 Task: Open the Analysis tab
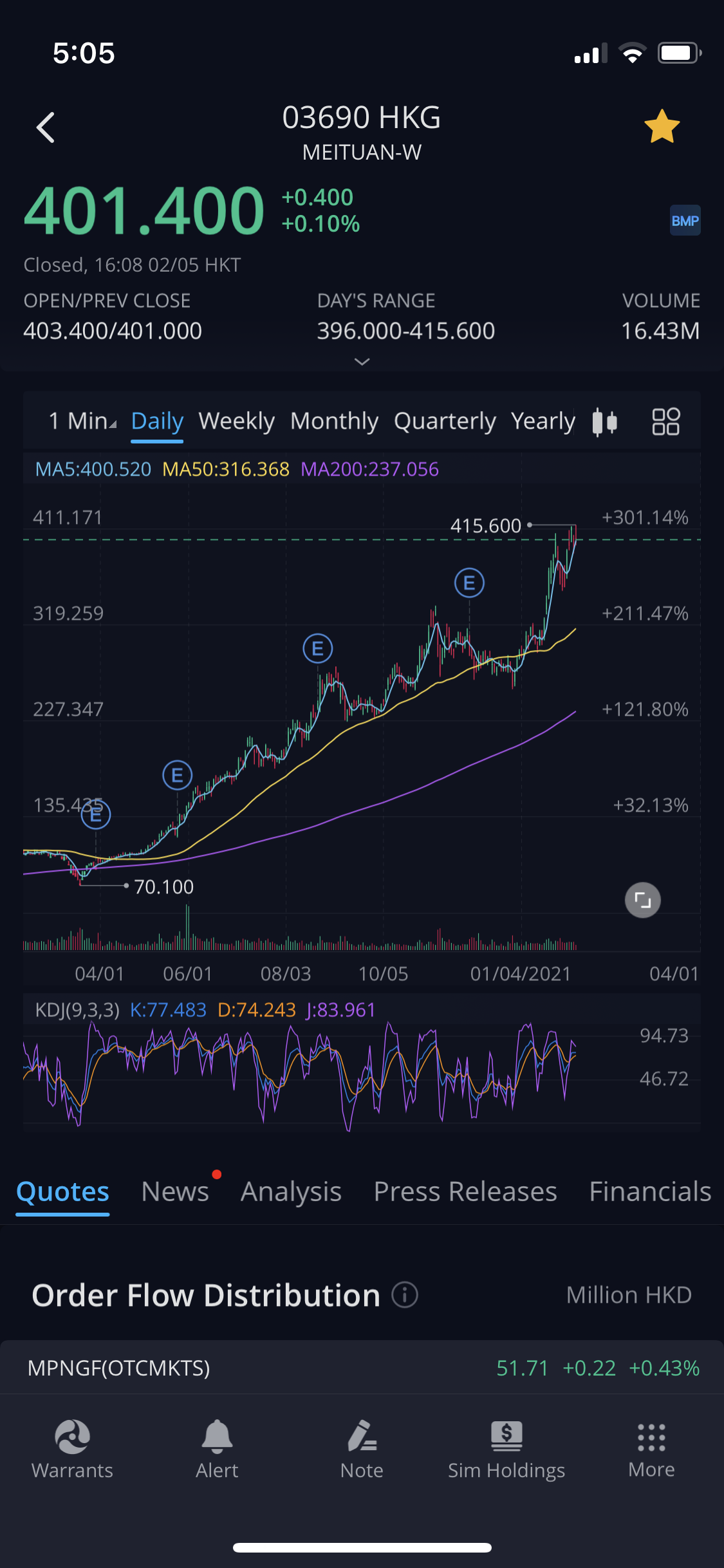[291, 1191]
